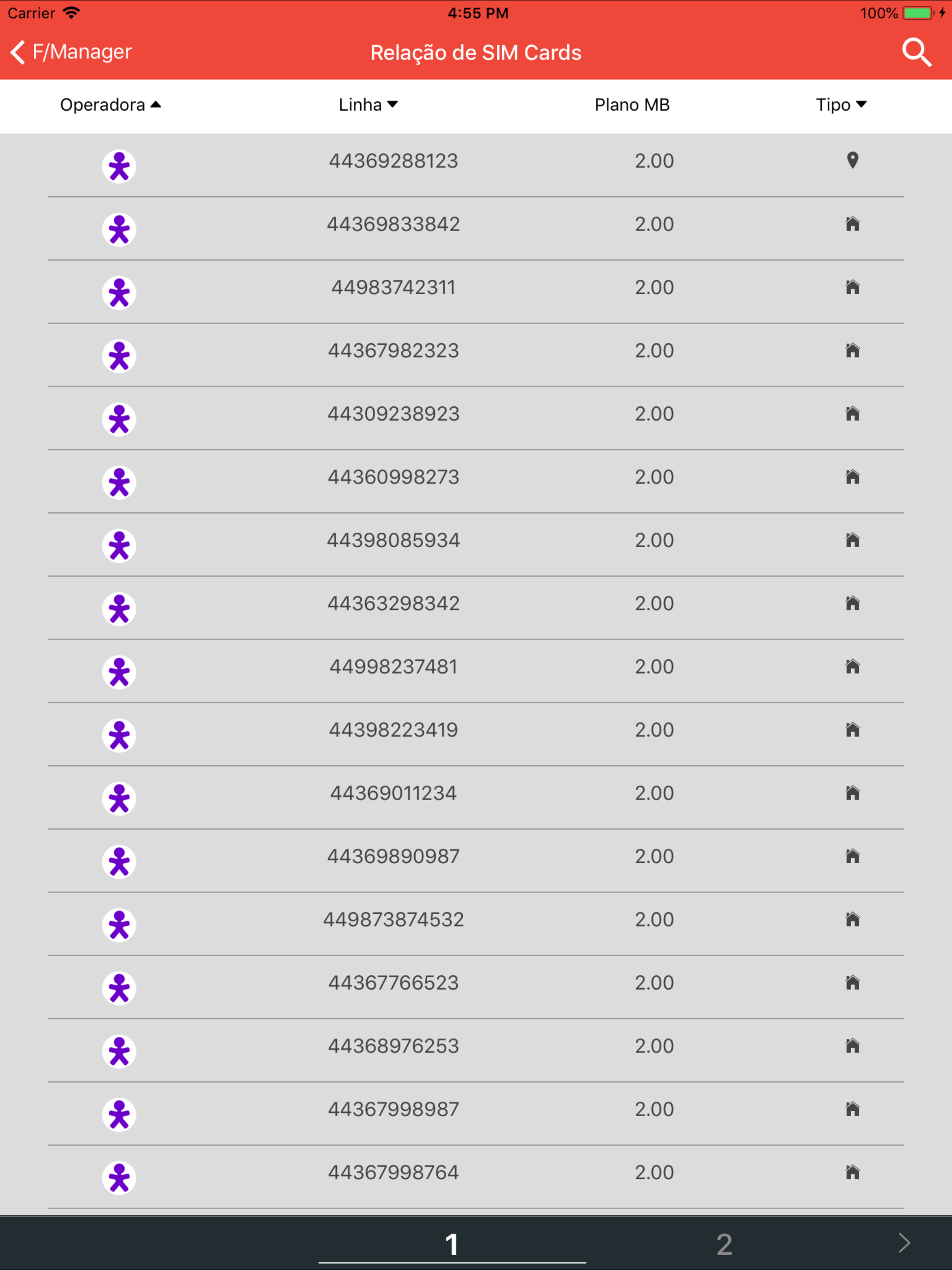Tap the Wi-Fi icon in the status bar
Image resolution: width=952 pixels, height=1270 pixels.
click(x=71, y=12)
